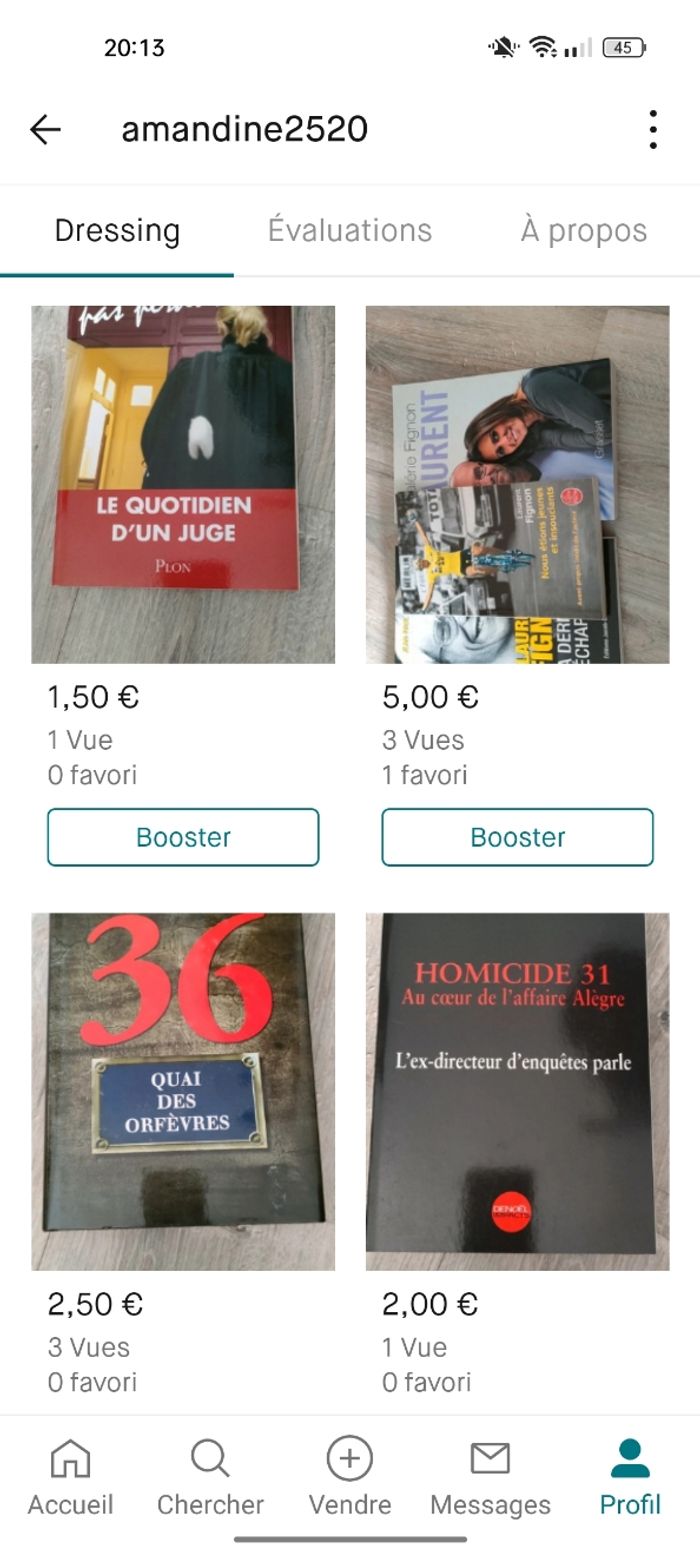Viewport: 700px width, 1556px height.
Task: Open the 36 Quai des Orfèvres listing
Action: pos(183,1090)
